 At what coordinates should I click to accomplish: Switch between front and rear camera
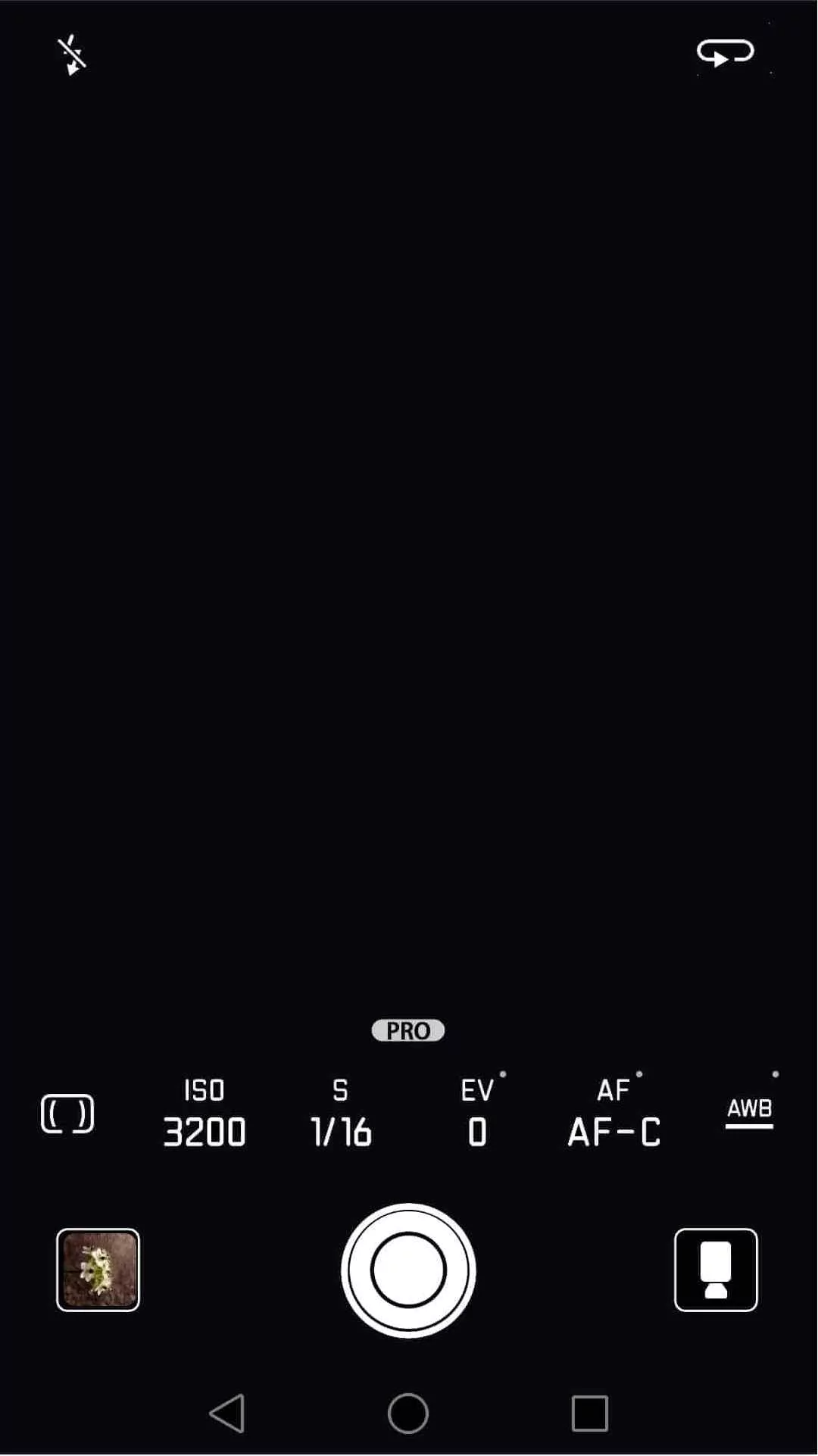tap(725, 52)
